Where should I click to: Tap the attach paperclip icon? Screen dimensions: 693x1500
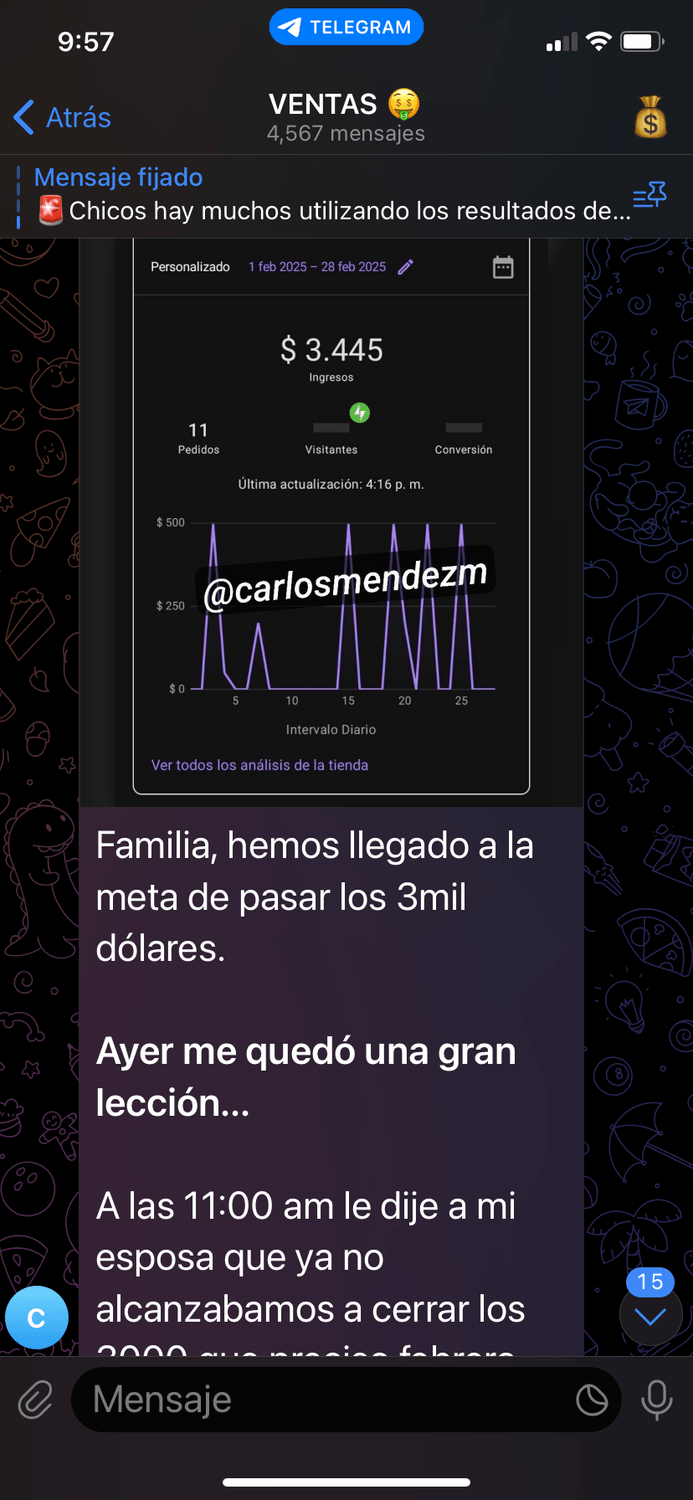(36, 1400)
